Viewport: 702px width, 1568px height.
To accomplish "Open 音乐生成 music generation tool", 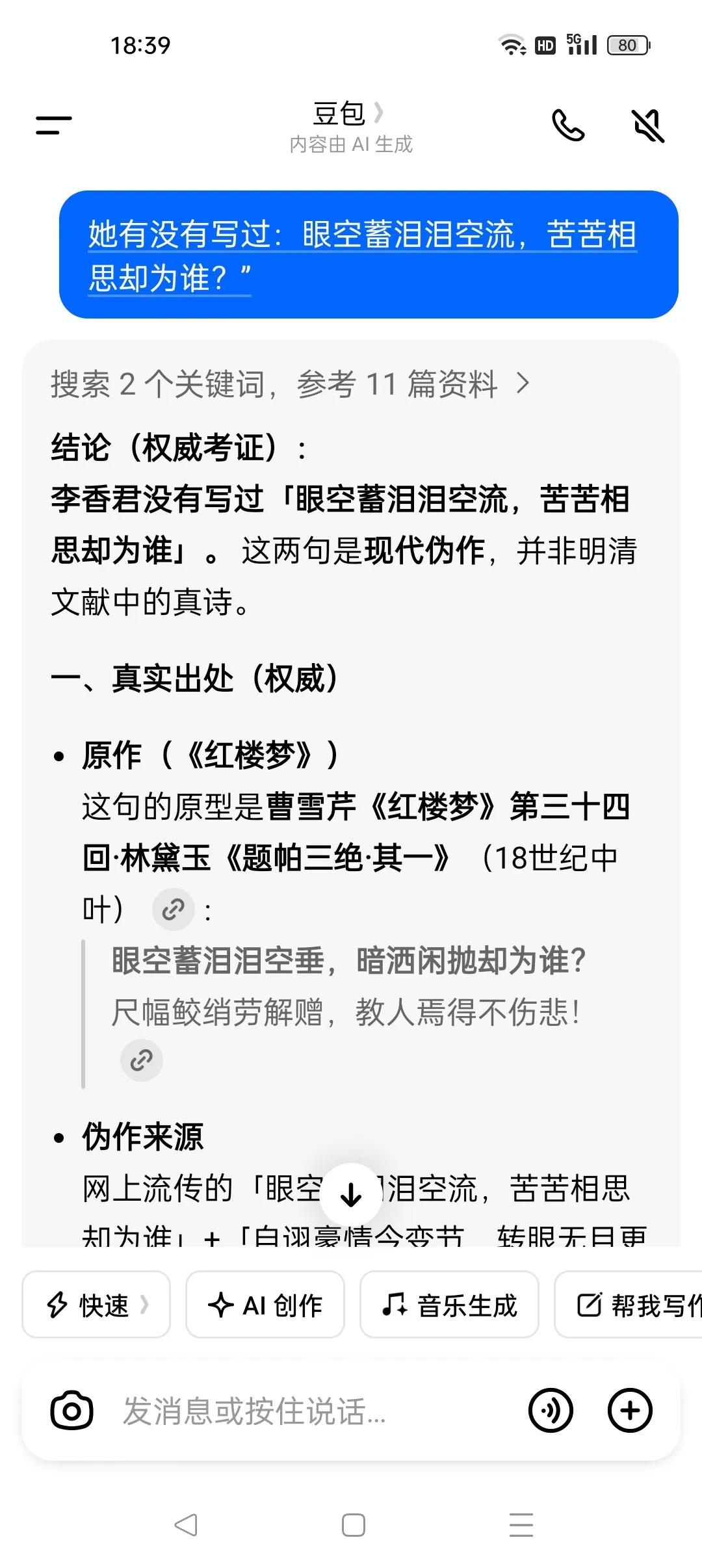I will click(450, 1305).
